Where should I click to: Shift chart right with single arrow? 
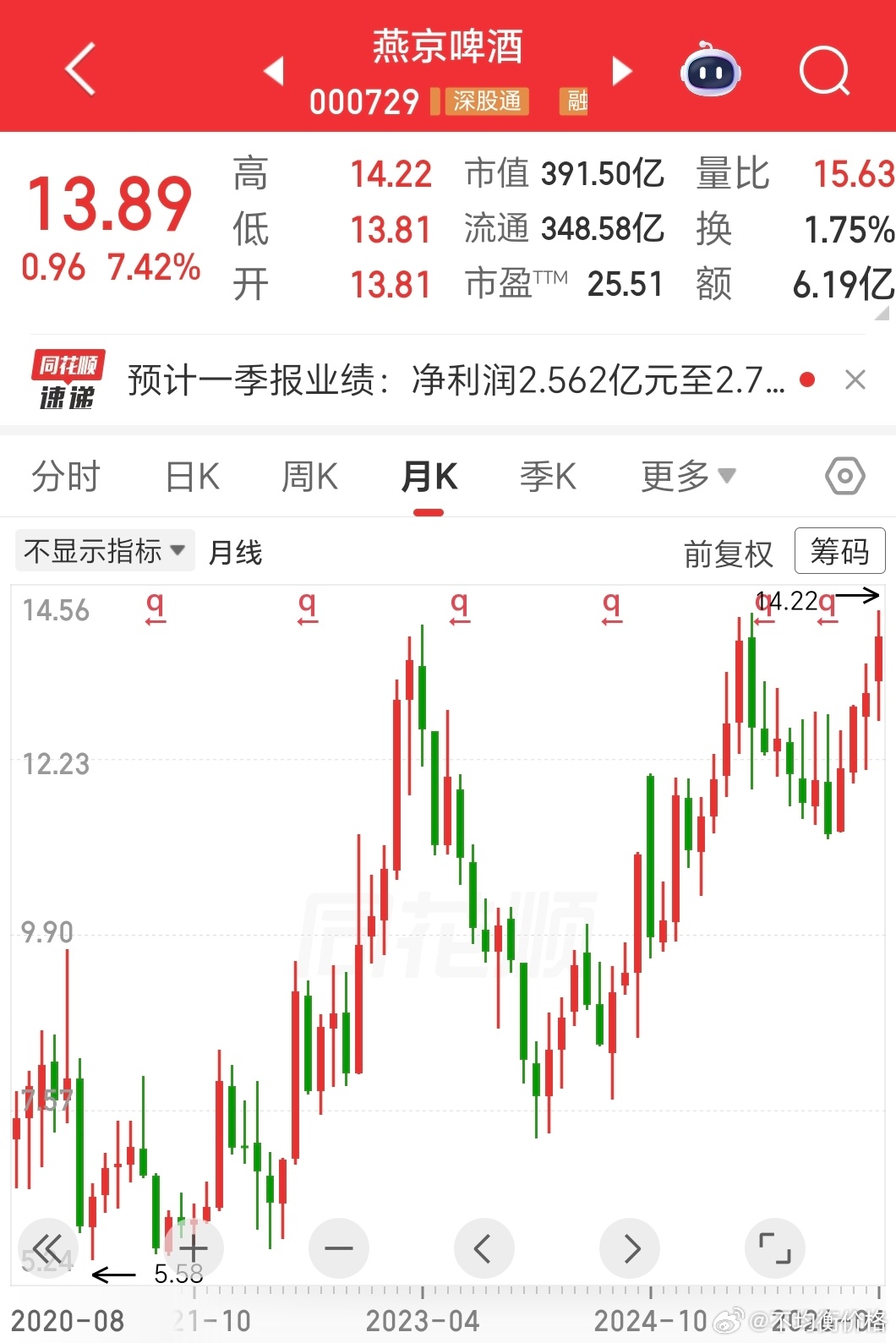point(630,1247)
